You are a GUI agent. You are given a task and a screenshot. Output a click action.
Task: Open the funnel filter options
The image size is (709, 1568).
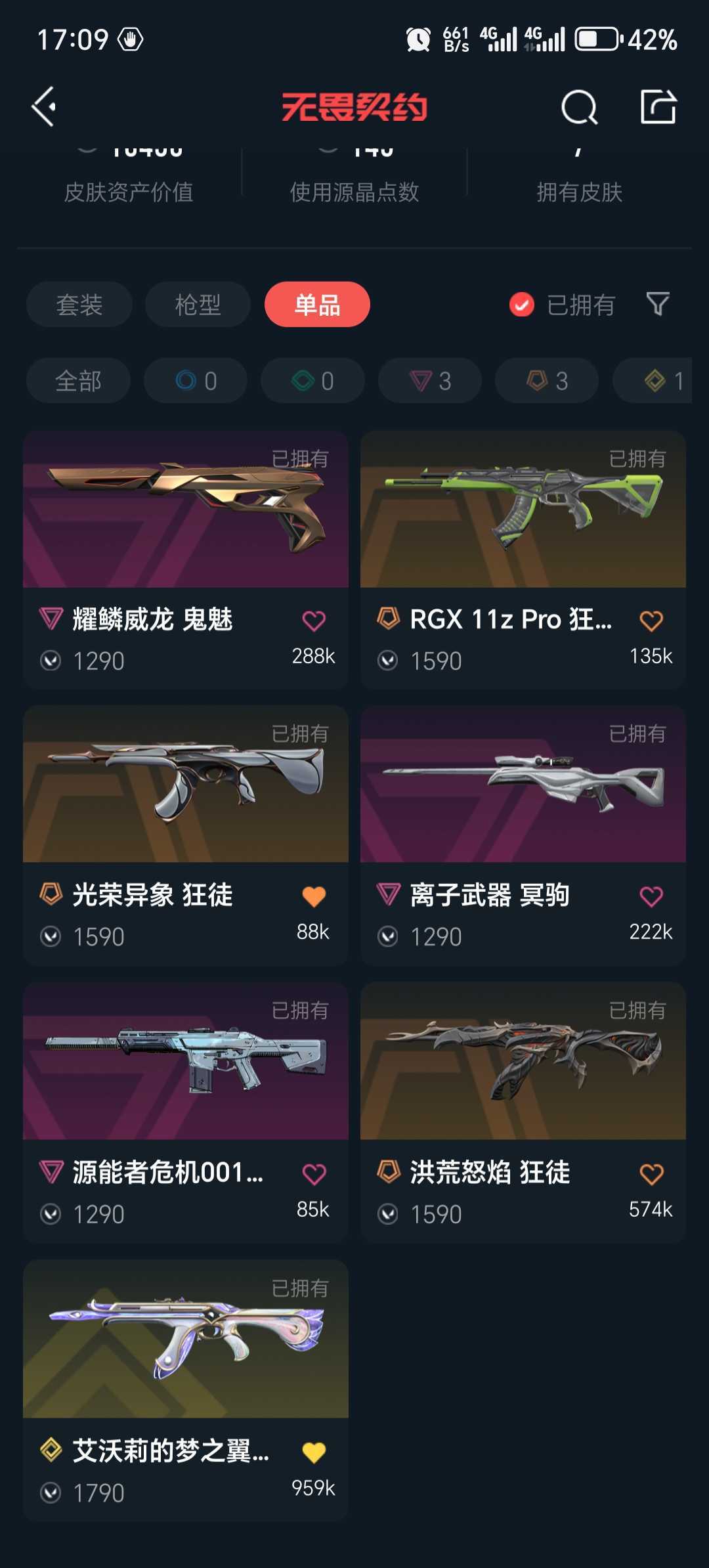coord(658,304)
